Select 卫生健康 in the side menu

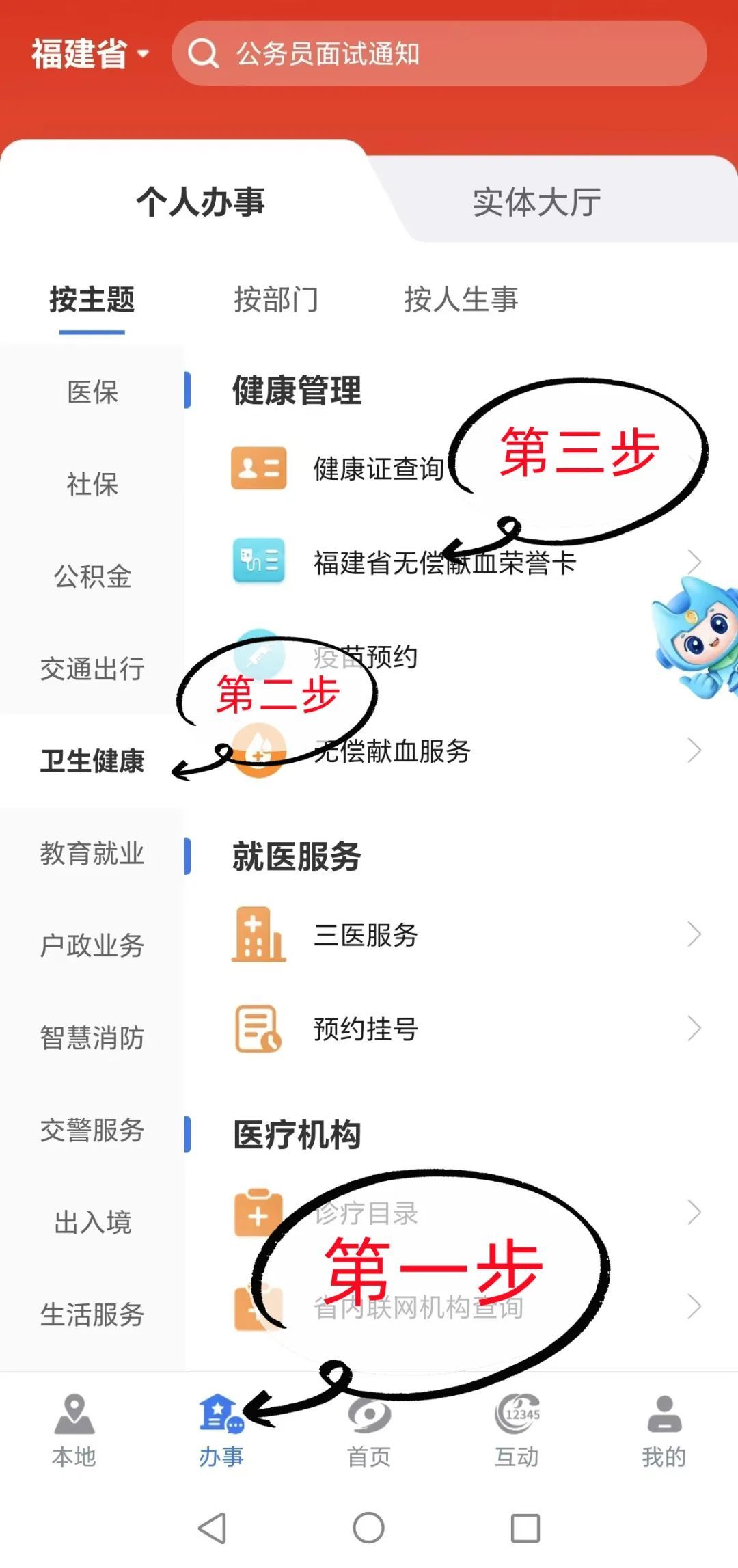(x=92, y=761)
